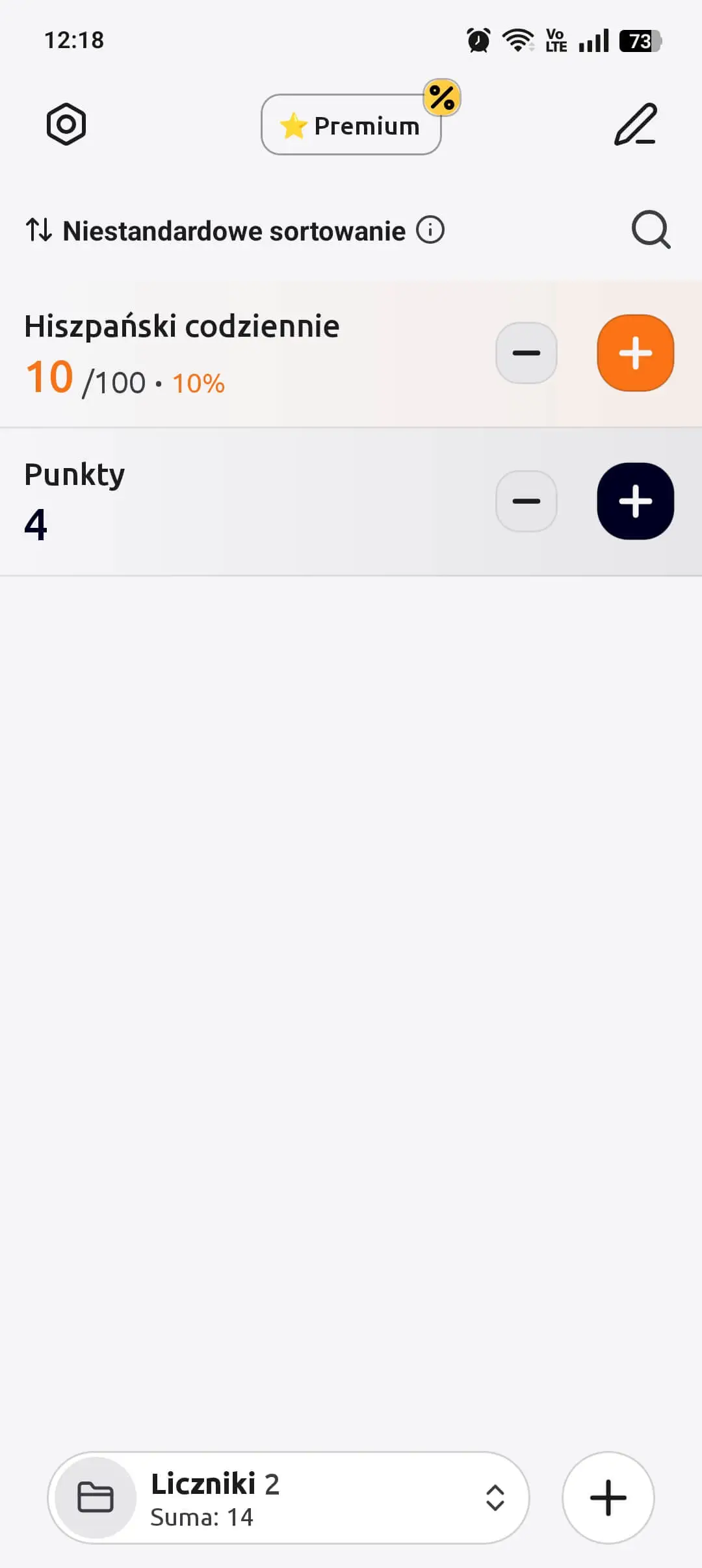Decrease the Punkty counter

526,501
